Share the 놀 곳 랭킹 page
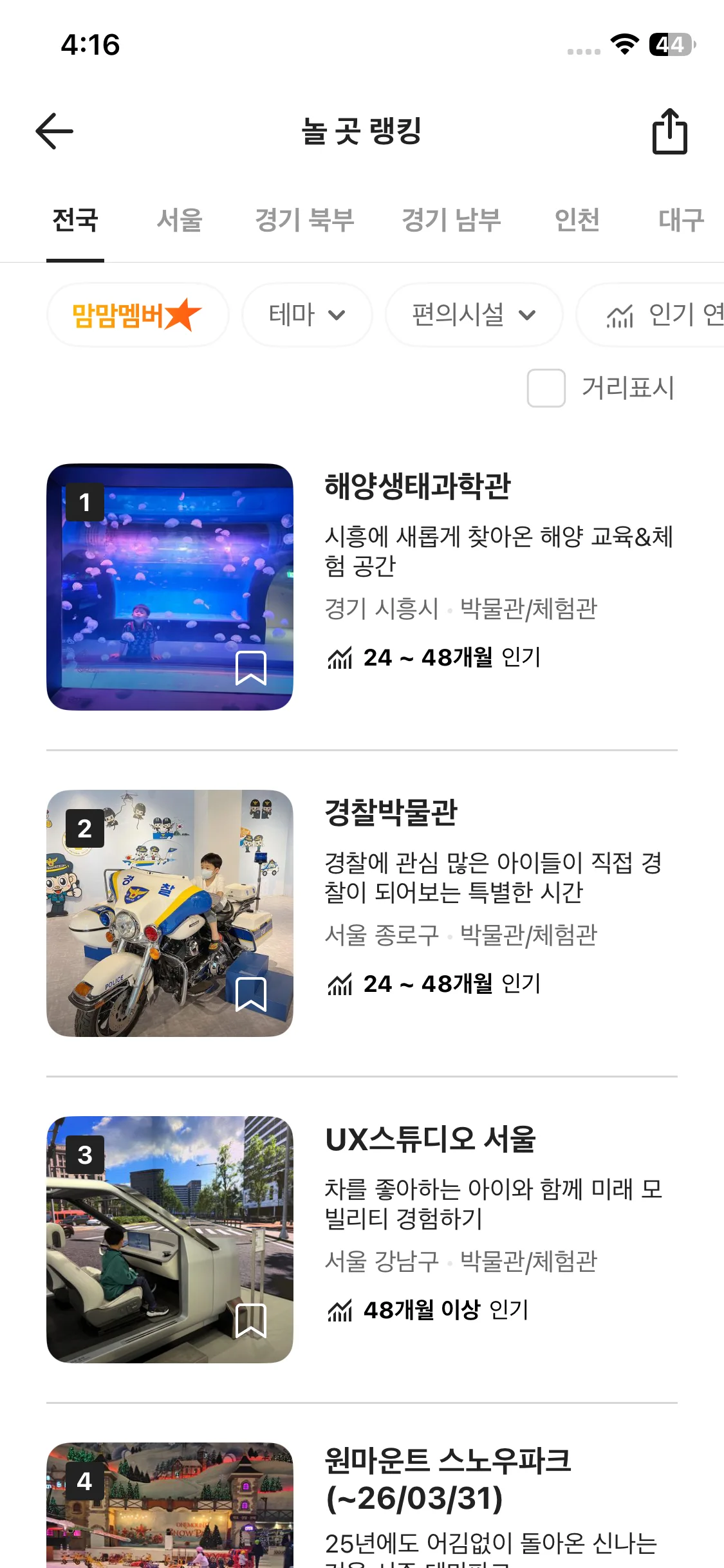724x1568 pixels. tap(669, 131)
